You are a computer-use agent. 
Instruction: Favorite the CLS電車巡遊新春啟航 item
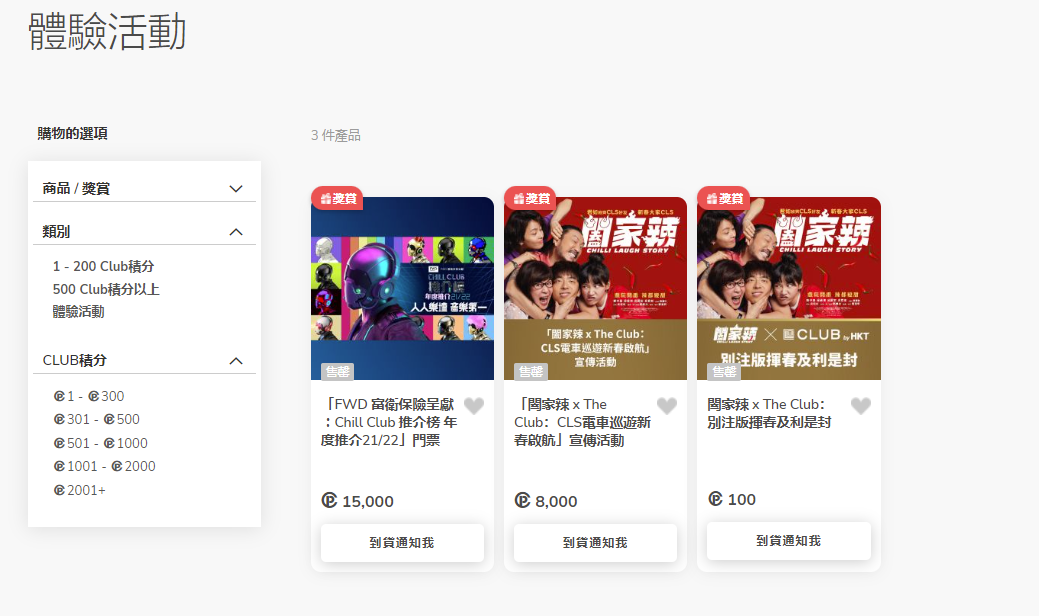tap(667, 405)
